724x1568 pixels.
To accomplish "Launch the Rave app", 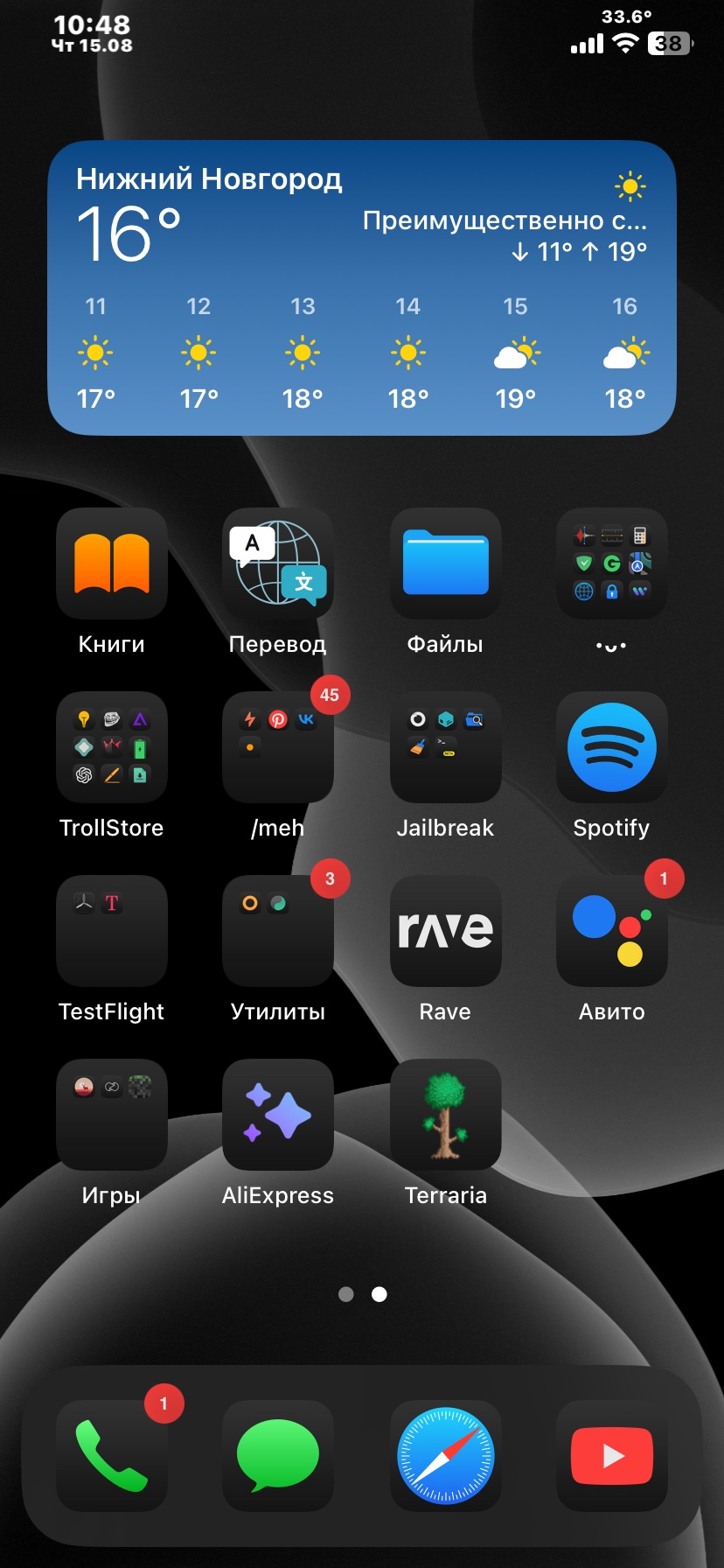I will pos(445,931).
